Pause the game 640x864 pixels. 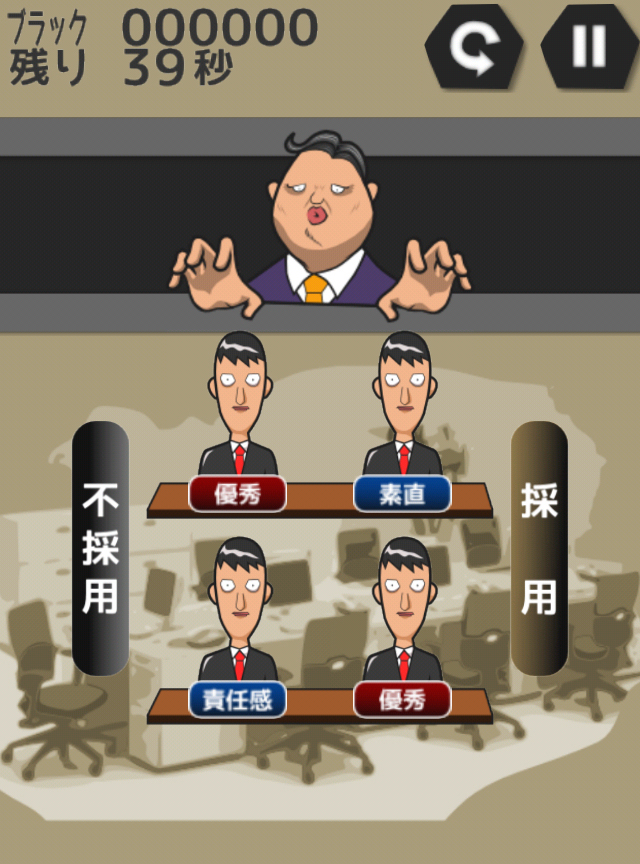[589, 47]
